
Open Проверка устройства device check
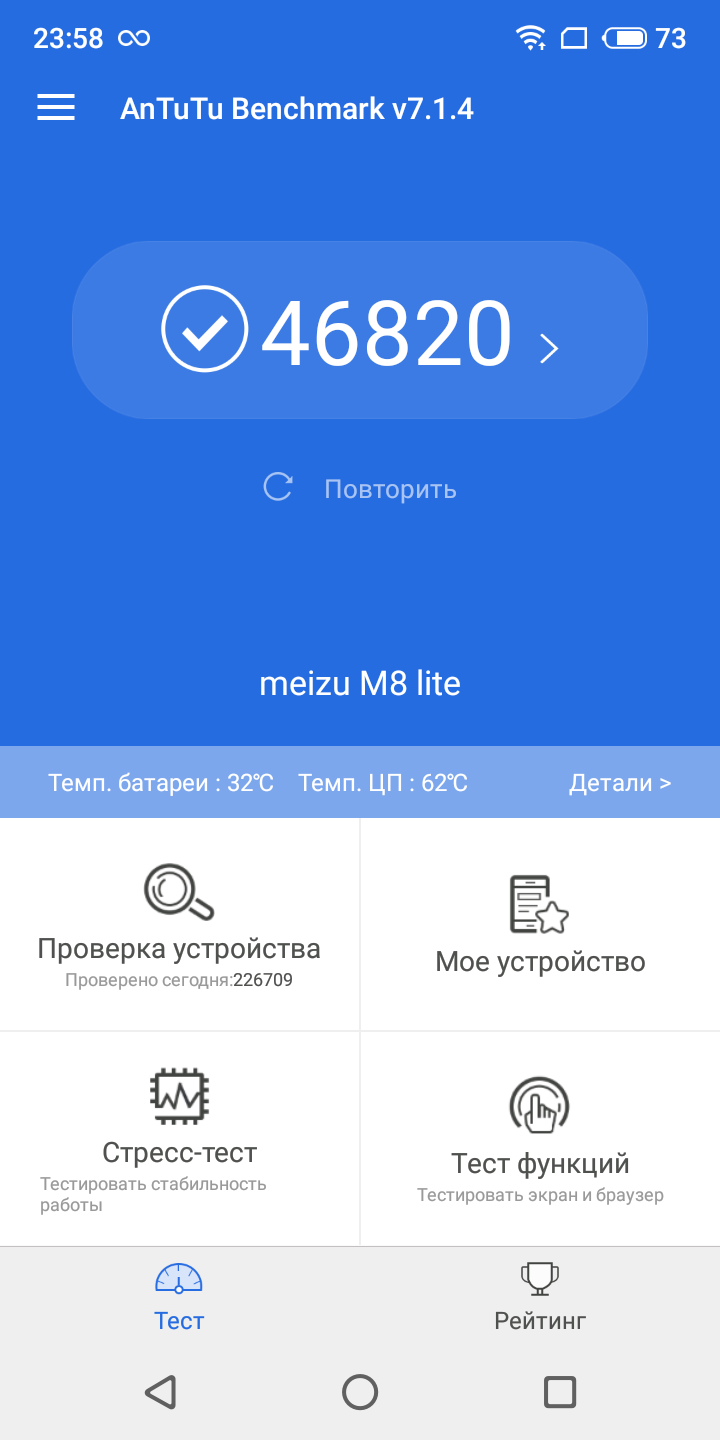click(x=179, y=924)
